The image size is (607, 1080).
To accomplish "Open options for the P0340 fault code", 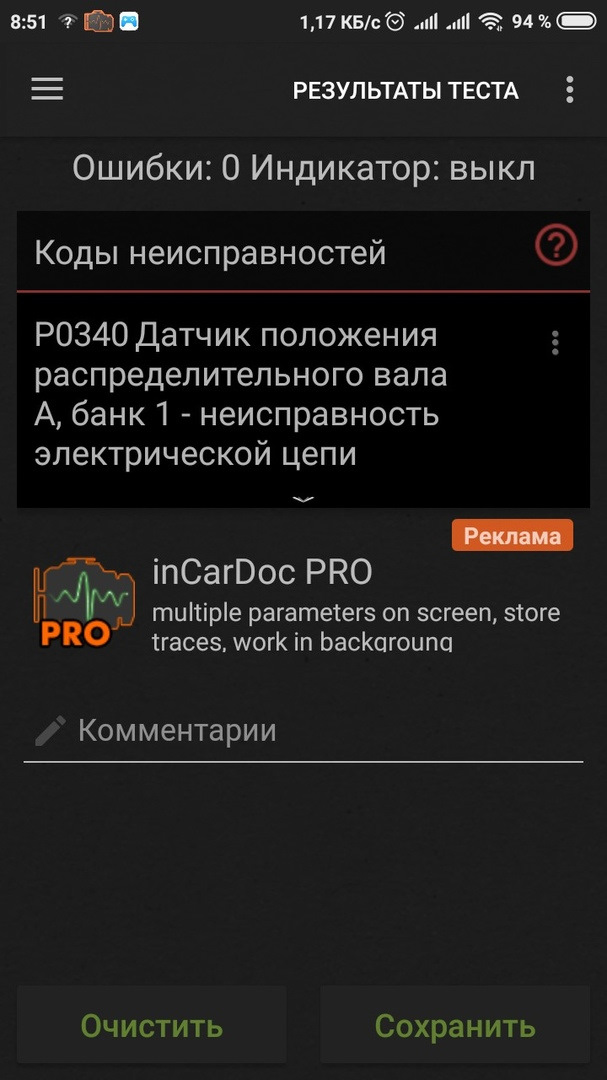I will coord(555,344).
